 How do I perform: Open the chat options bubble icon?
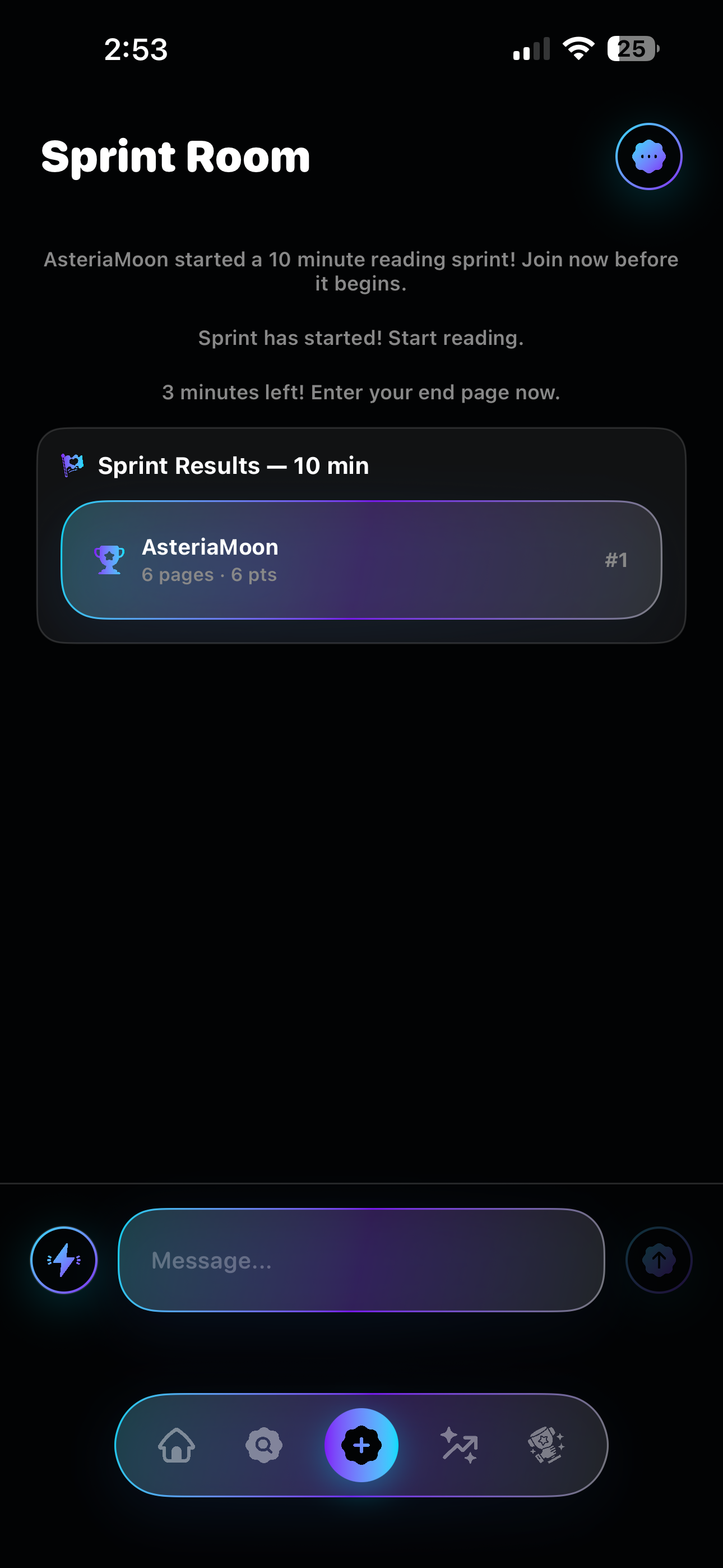[649, 156]
